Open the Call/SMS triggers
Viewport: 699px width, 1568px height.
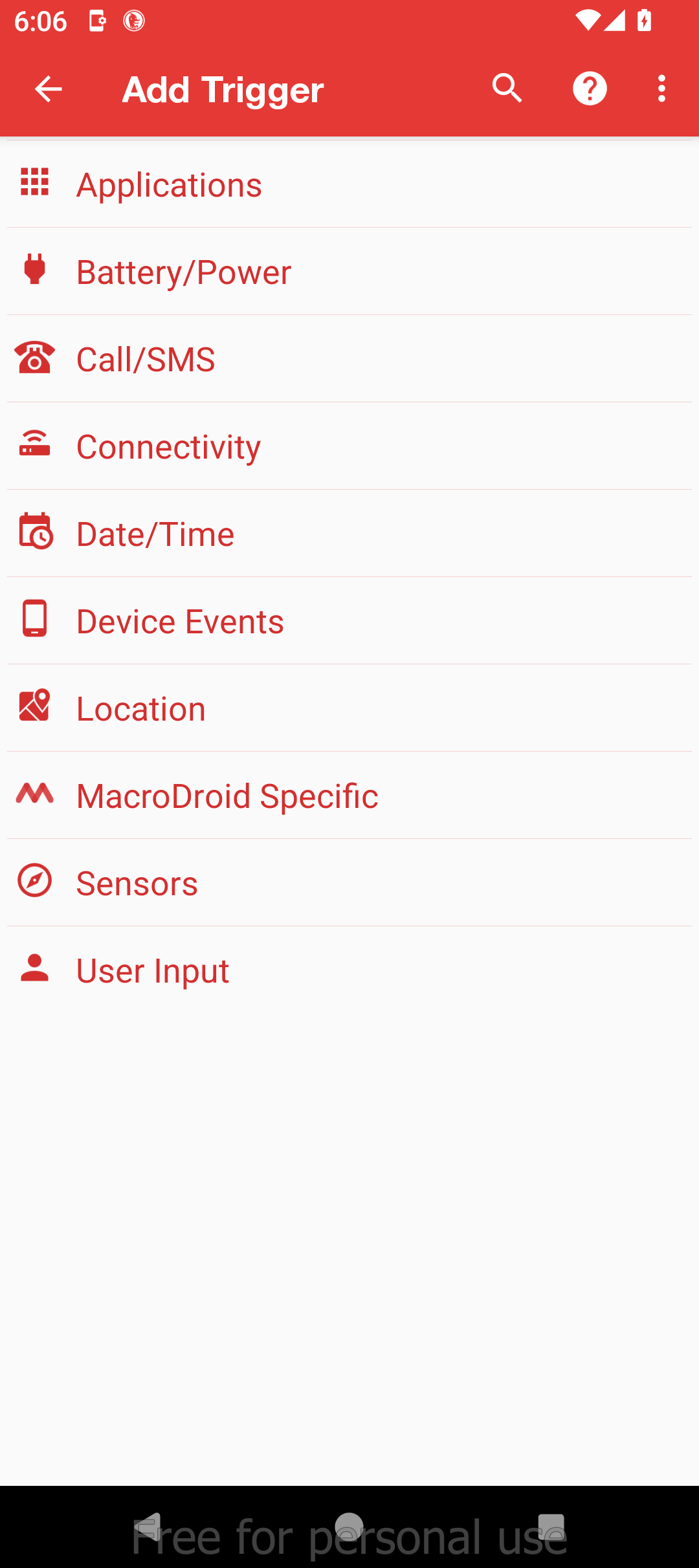pyautogui.click(x=349, y=359)
